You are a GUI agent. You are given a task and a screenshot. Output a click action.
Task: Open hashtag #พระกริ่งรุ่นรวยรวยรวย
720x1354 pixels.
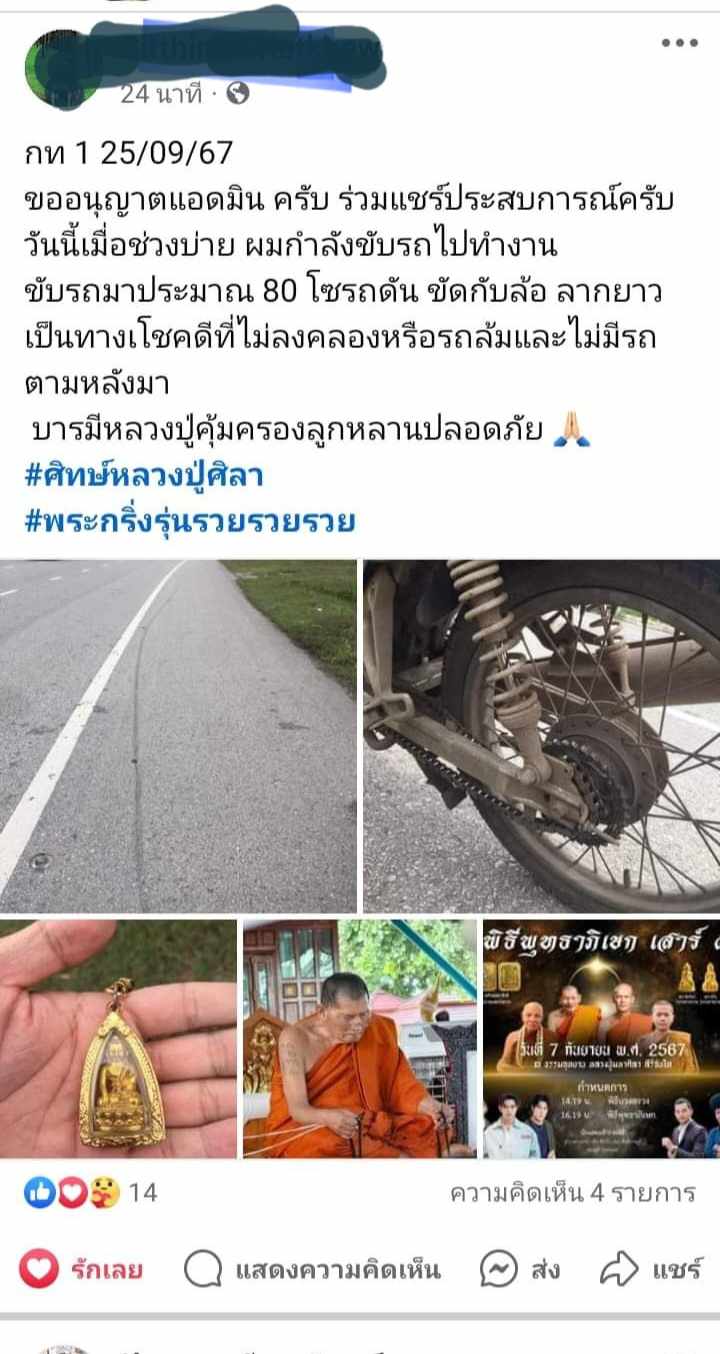click(190, 521)
